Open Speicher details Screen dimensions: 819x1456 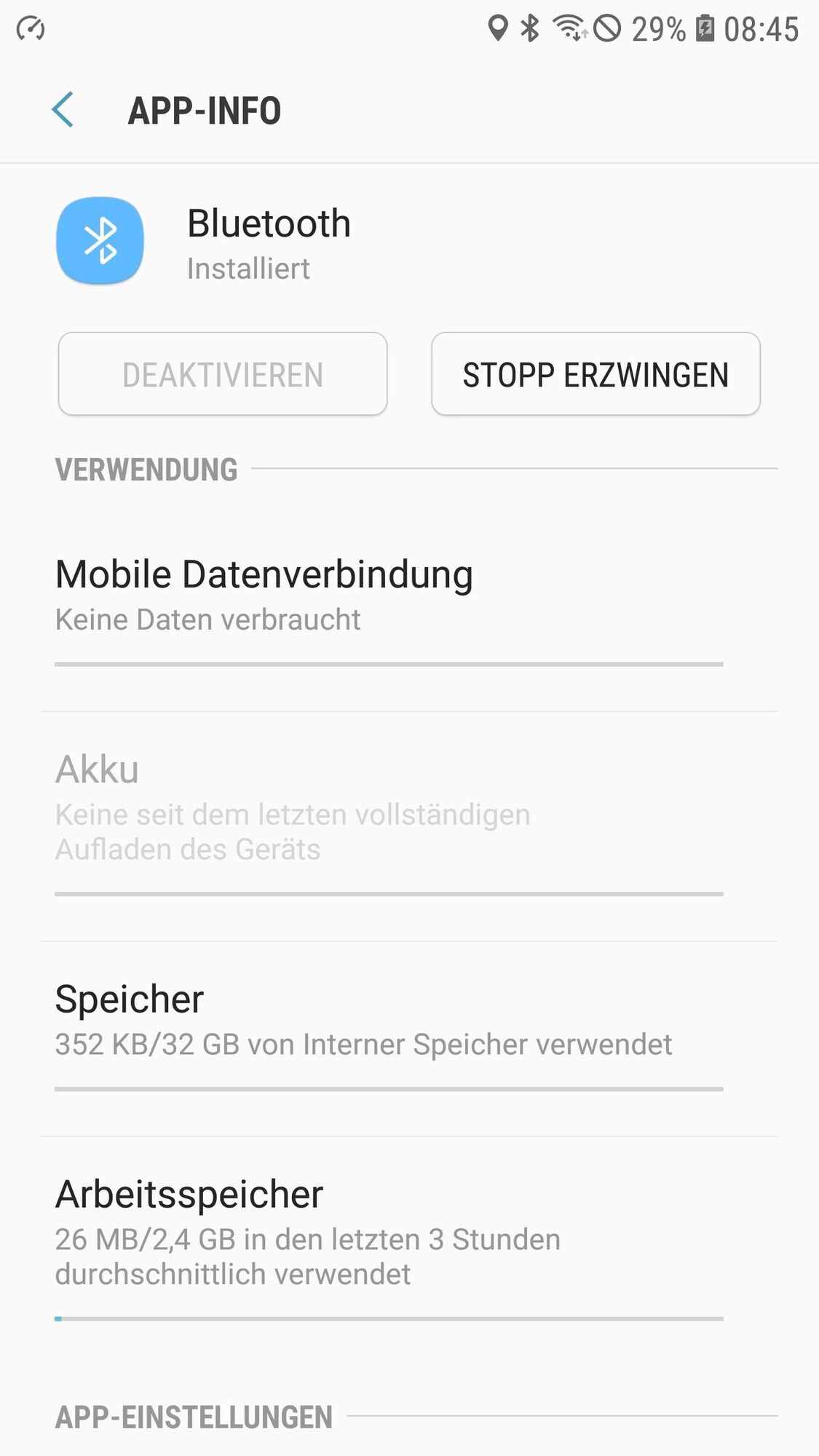coord(389,1021)
